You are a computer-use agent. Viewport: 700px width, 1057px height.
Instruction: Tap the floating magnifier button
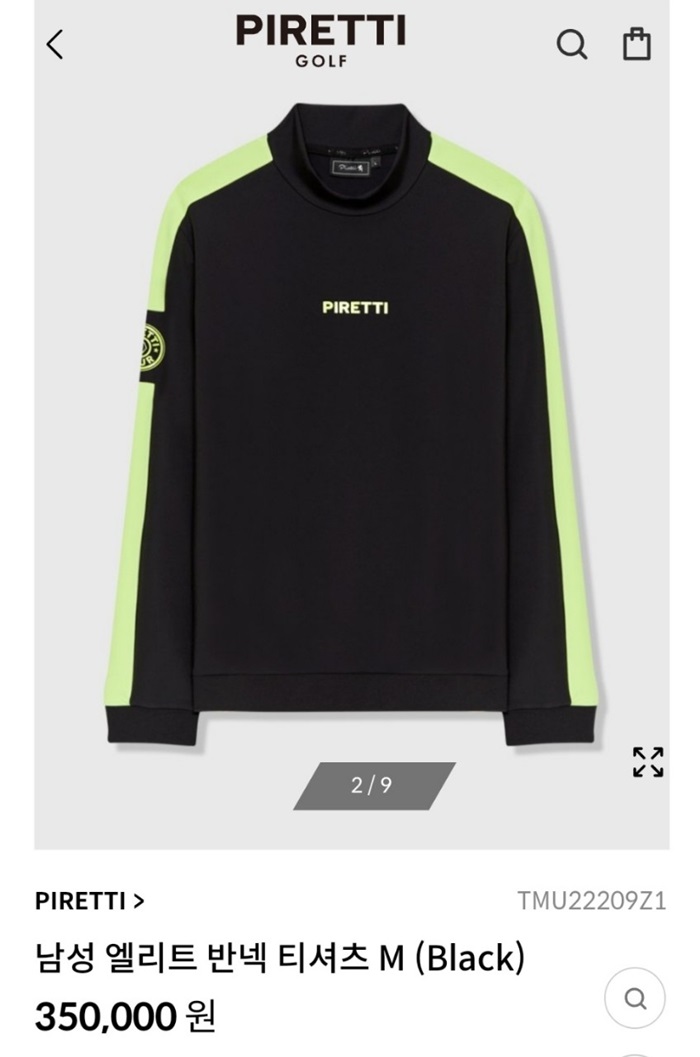pos(634,998)
